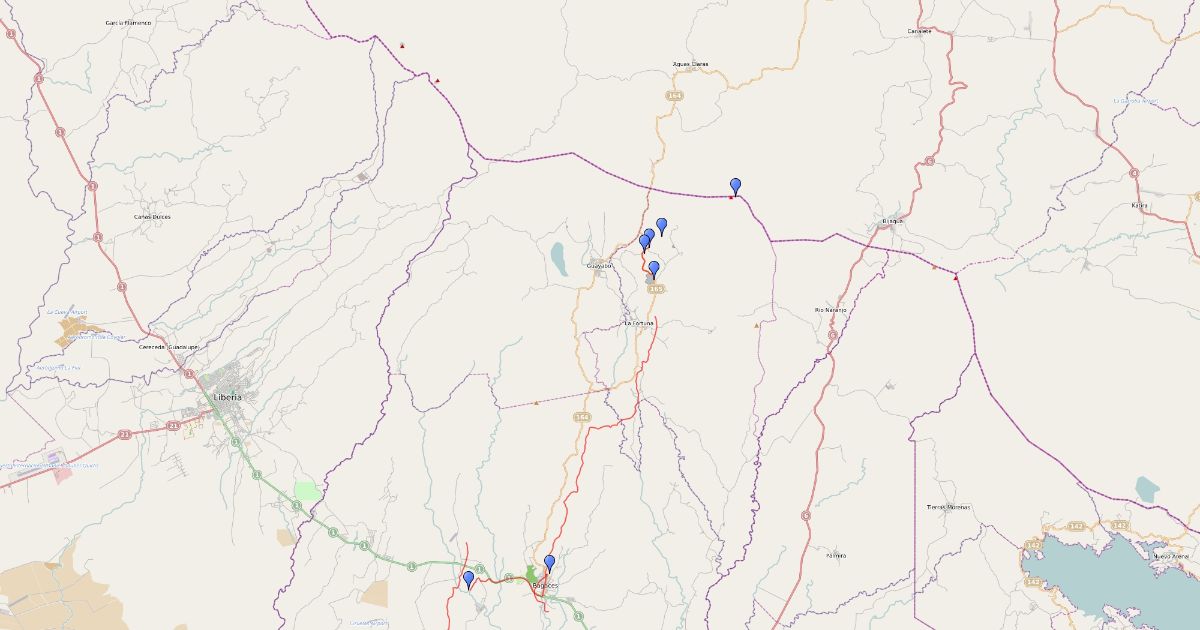Tap the lone marker northeast of Guayabo cluster
This screenshot has height=630, width=1200.
click(x=661, y=226)
